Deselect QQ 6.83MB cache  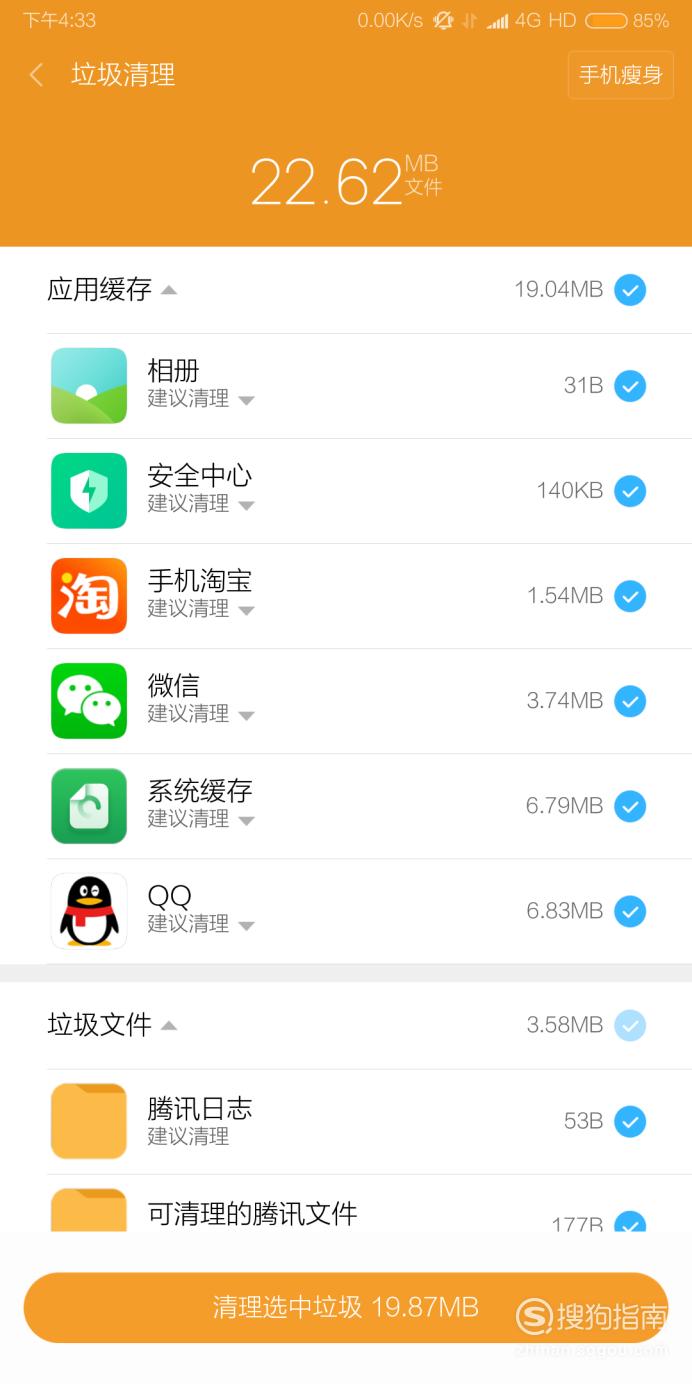[x=630, y=911]
